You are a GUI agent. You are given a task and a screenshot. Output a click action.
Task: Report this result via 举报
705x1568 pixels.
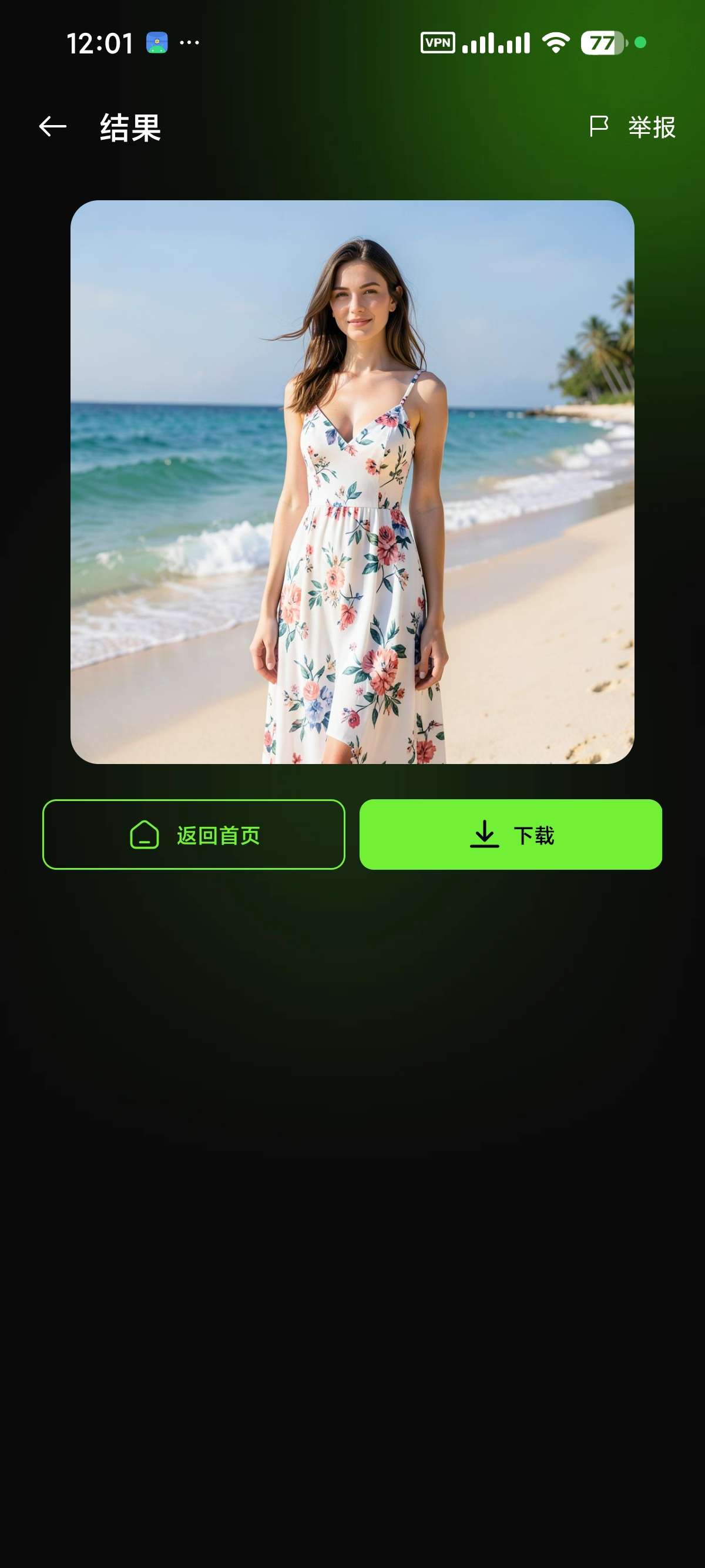pos(633,127)
